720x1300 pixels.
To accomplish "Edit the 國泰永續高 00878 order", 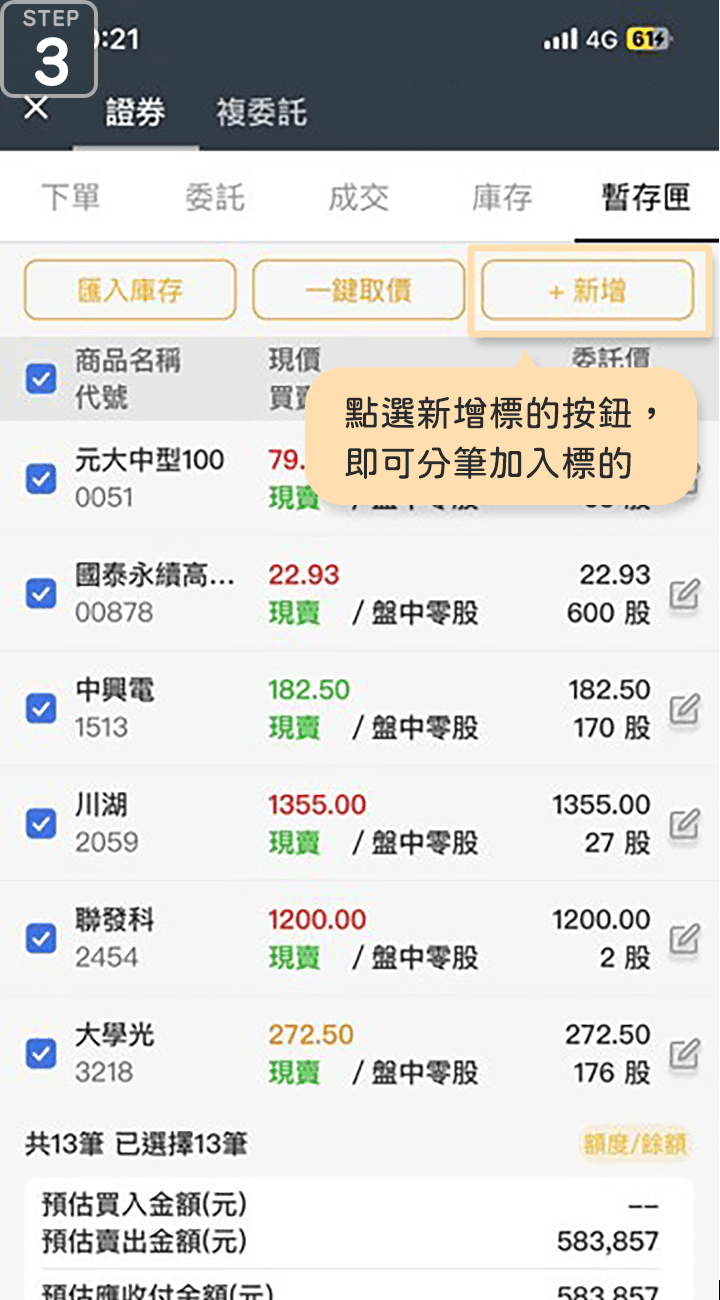I will (684, 594).
